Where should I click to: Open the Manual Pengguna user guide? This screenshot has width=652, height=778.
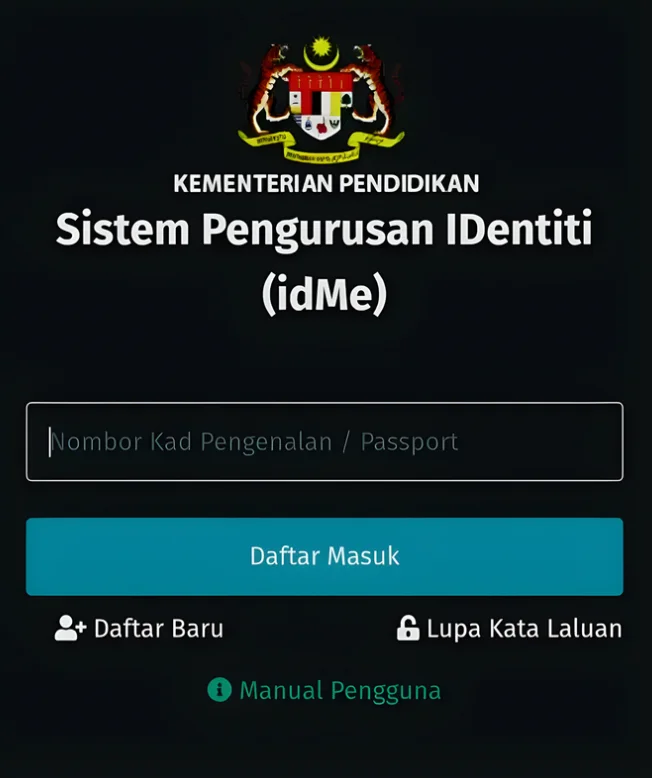324,690
